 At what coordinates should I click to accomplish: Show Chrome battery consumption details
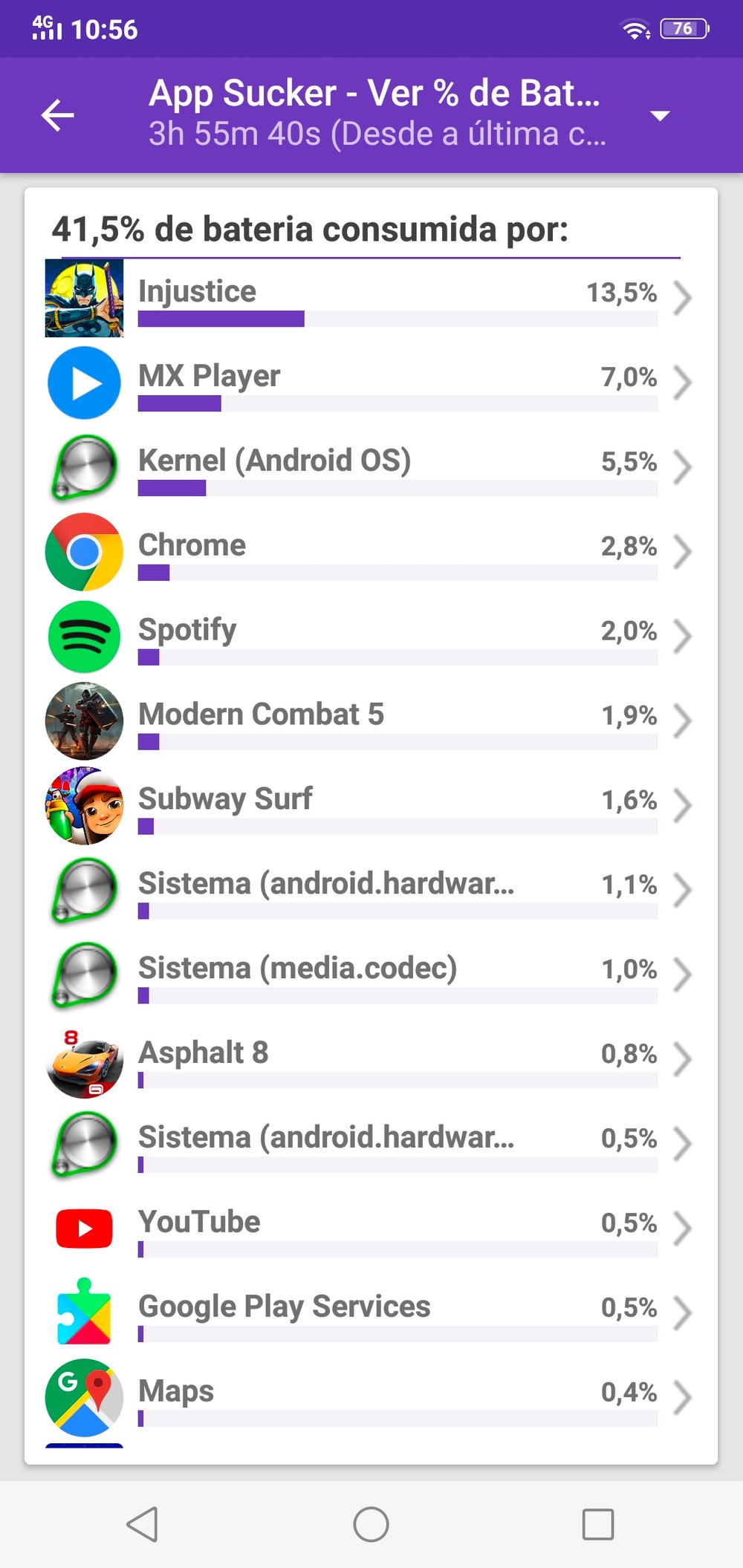[x=371, y=552]
